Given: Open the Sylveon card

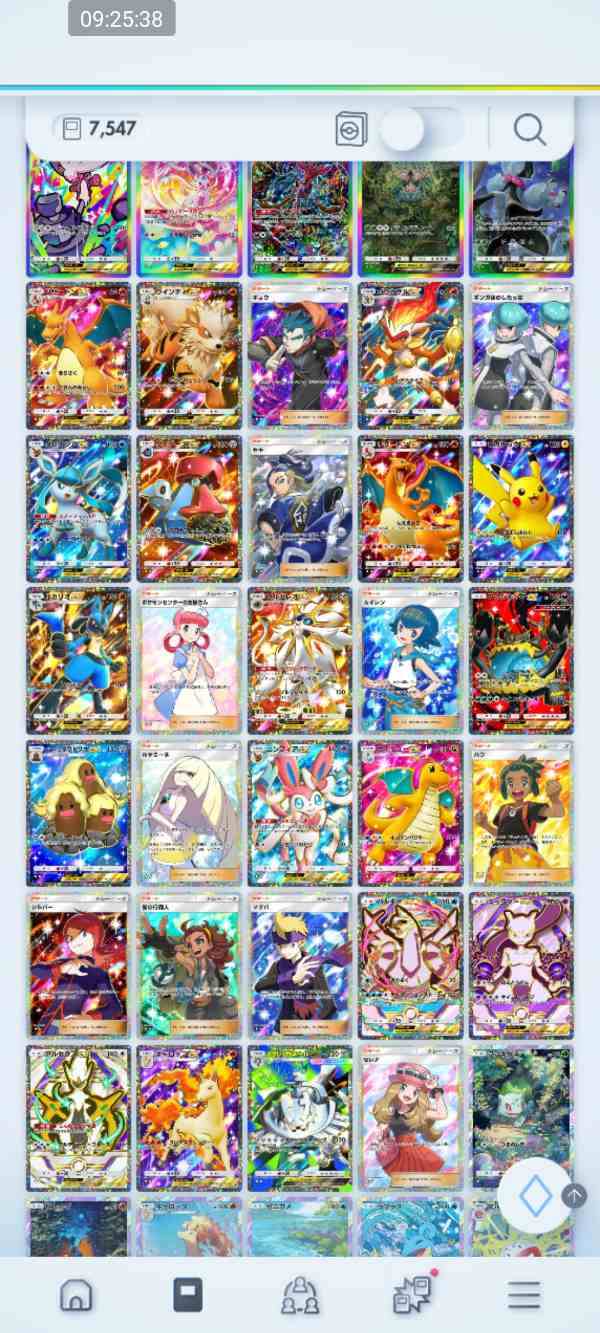Looking at the screenshot, I should [300, 813].
